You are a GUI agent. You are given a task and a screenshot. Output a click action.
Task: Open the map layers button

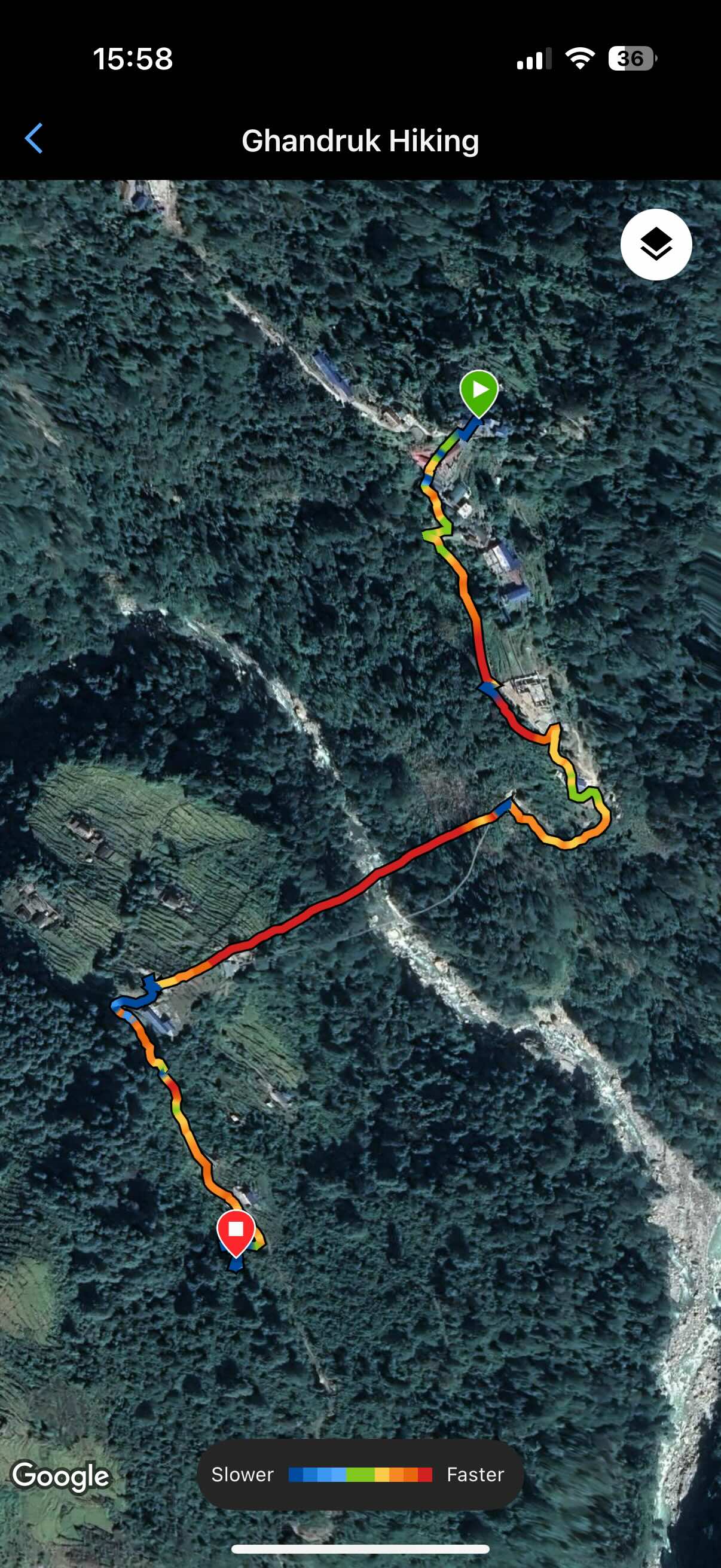(x=655, y=245)
